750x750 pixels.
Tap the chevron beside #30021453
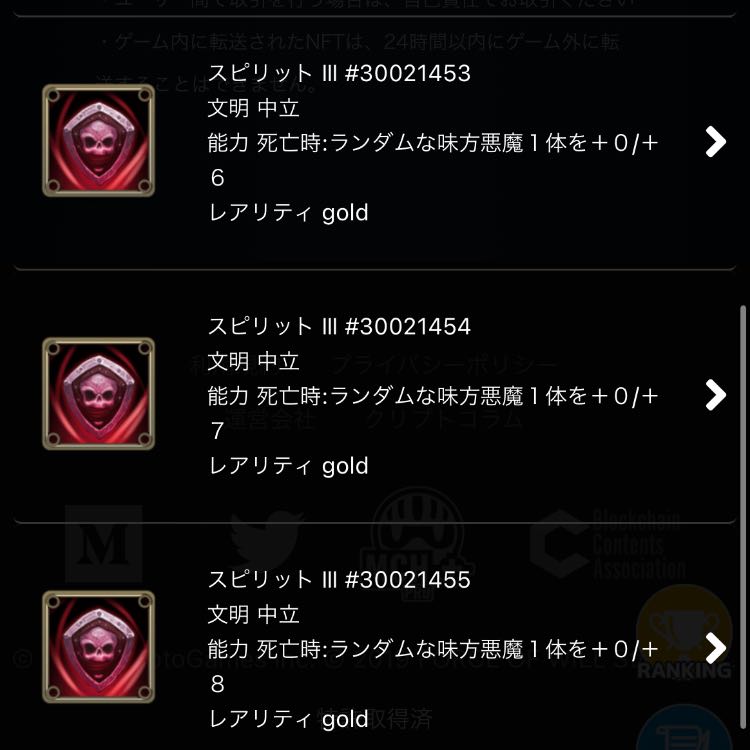tap(715, 142)
